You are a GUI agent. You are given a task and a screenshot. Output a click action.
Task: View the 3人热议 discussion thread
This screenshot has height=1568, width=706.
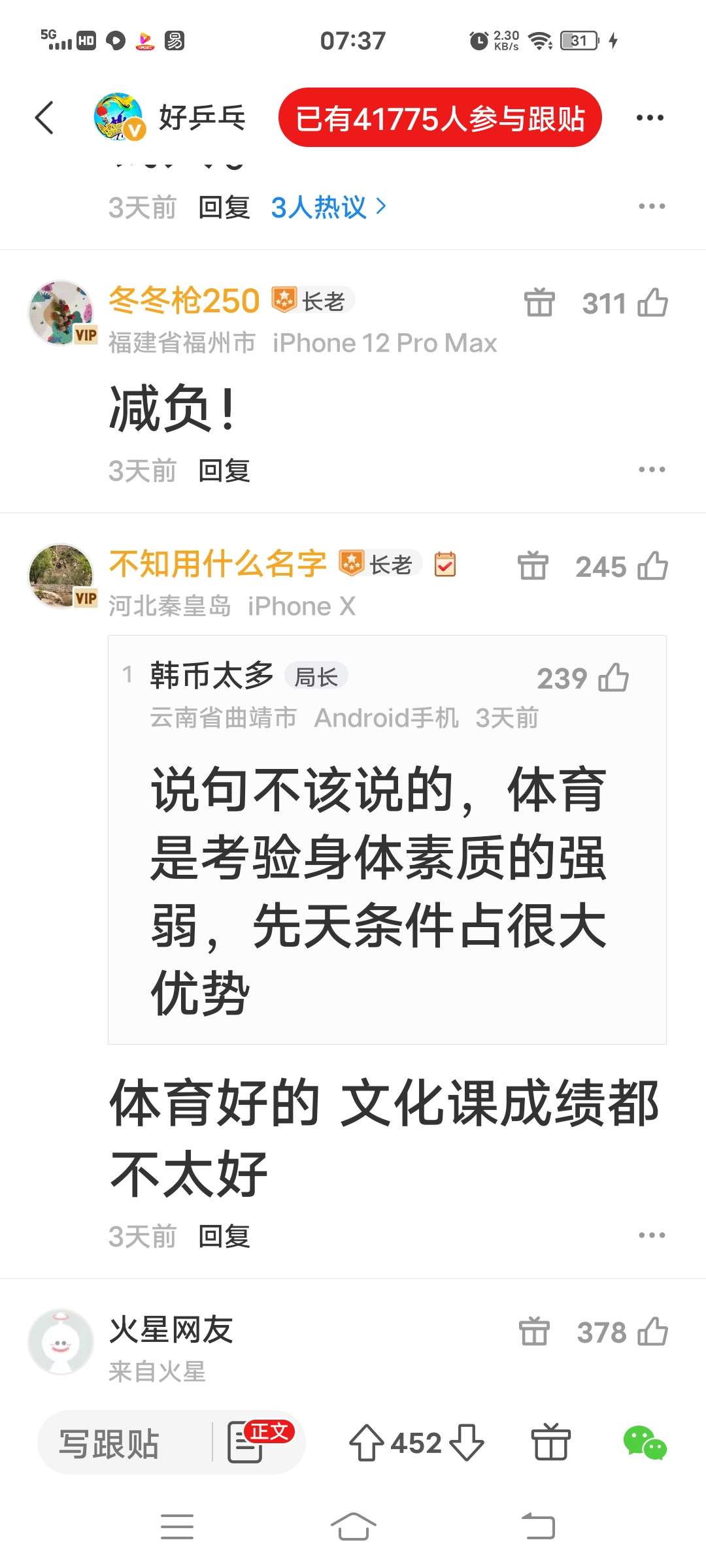tap(328, 207)
